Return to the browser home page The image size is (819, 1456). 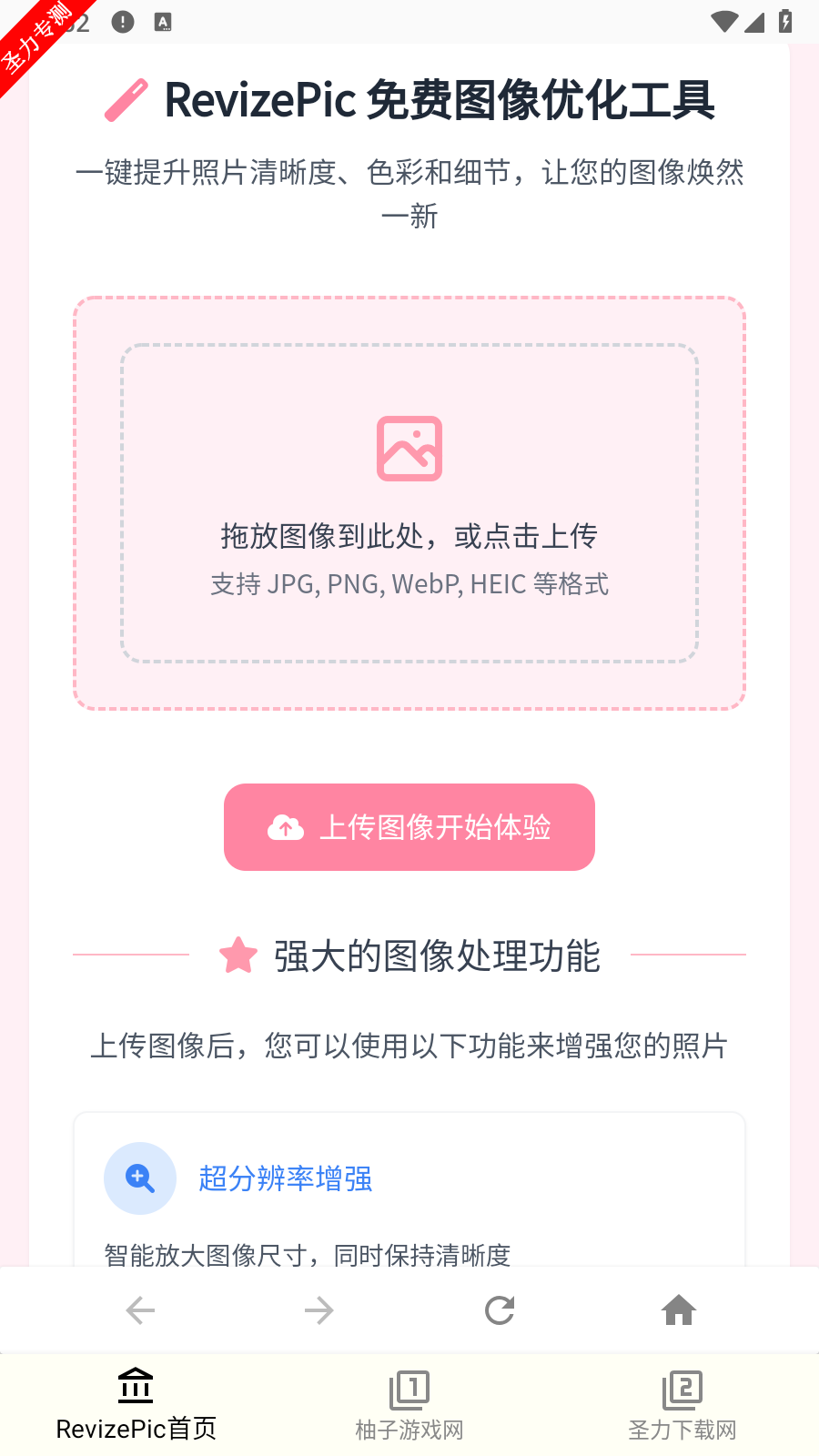pos(679,1310)
